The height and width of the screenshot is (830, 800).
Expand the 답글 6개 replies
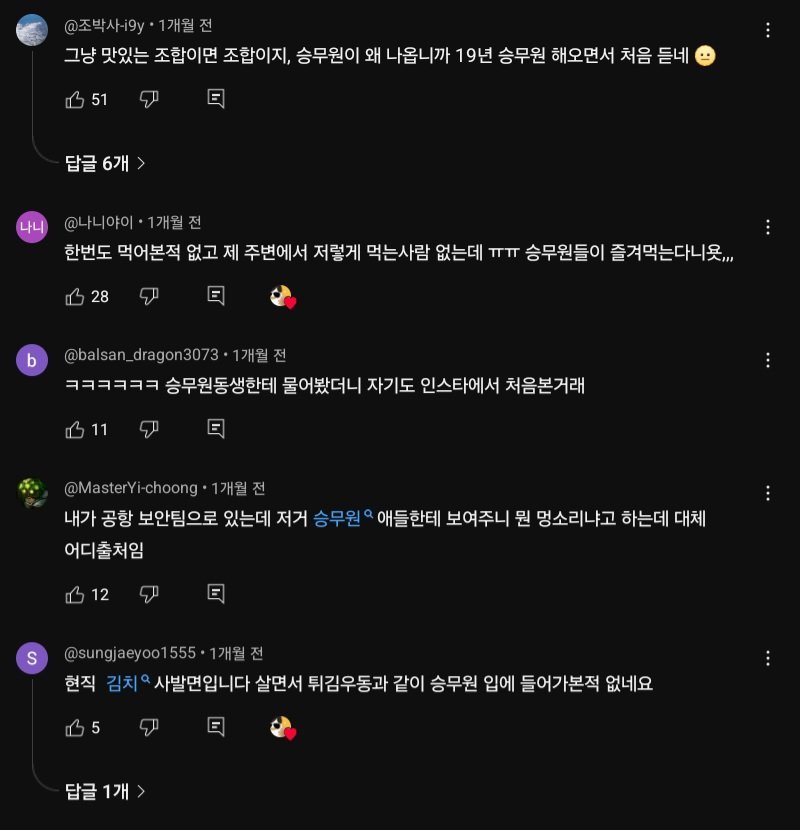pyautogui.click(x=105, y=163)
